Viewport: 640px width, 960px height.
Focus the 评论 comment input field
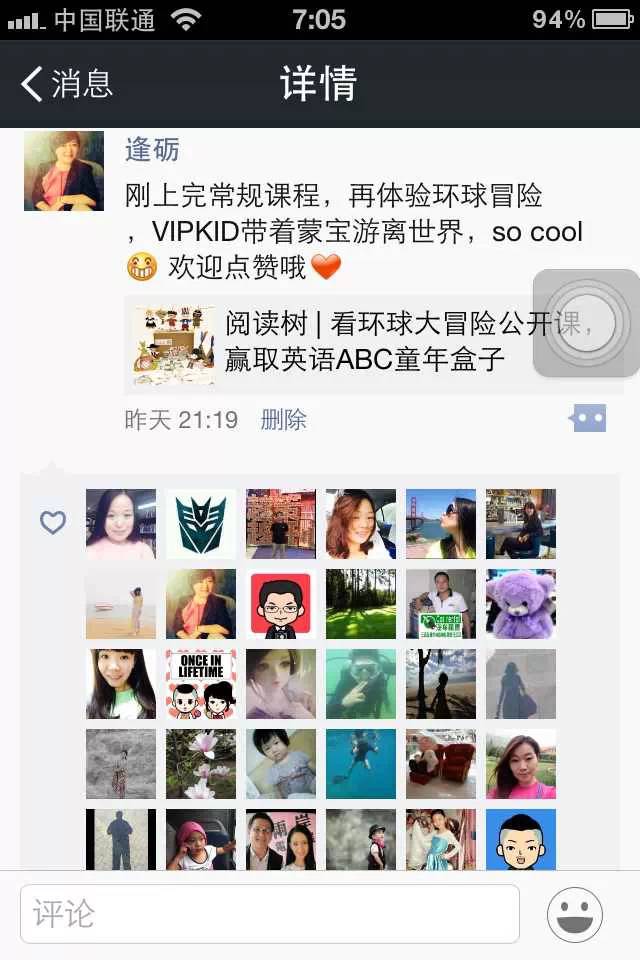pos(270,914)
